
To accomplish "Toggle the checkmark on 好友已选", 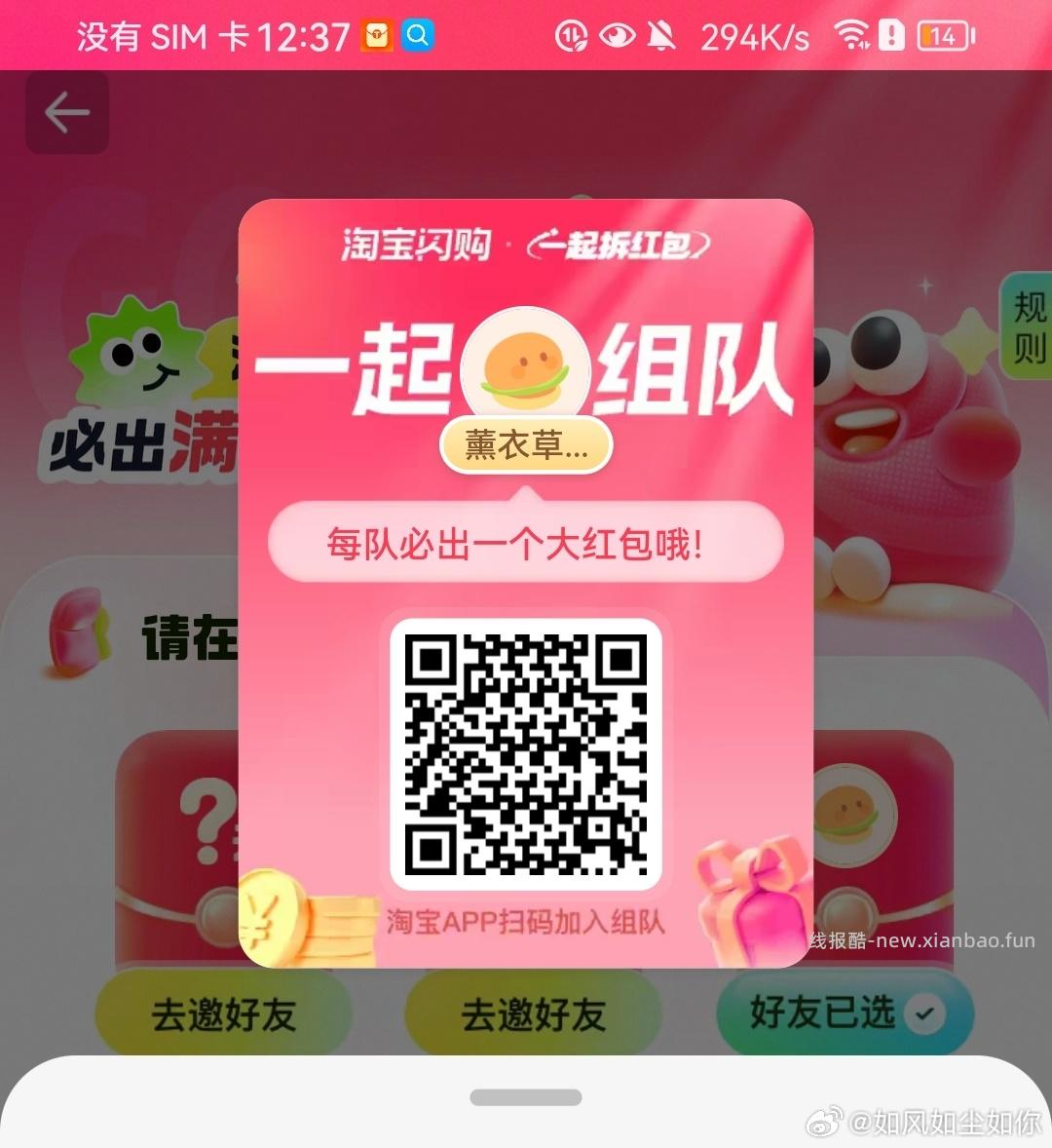I will coord(923,1014).
